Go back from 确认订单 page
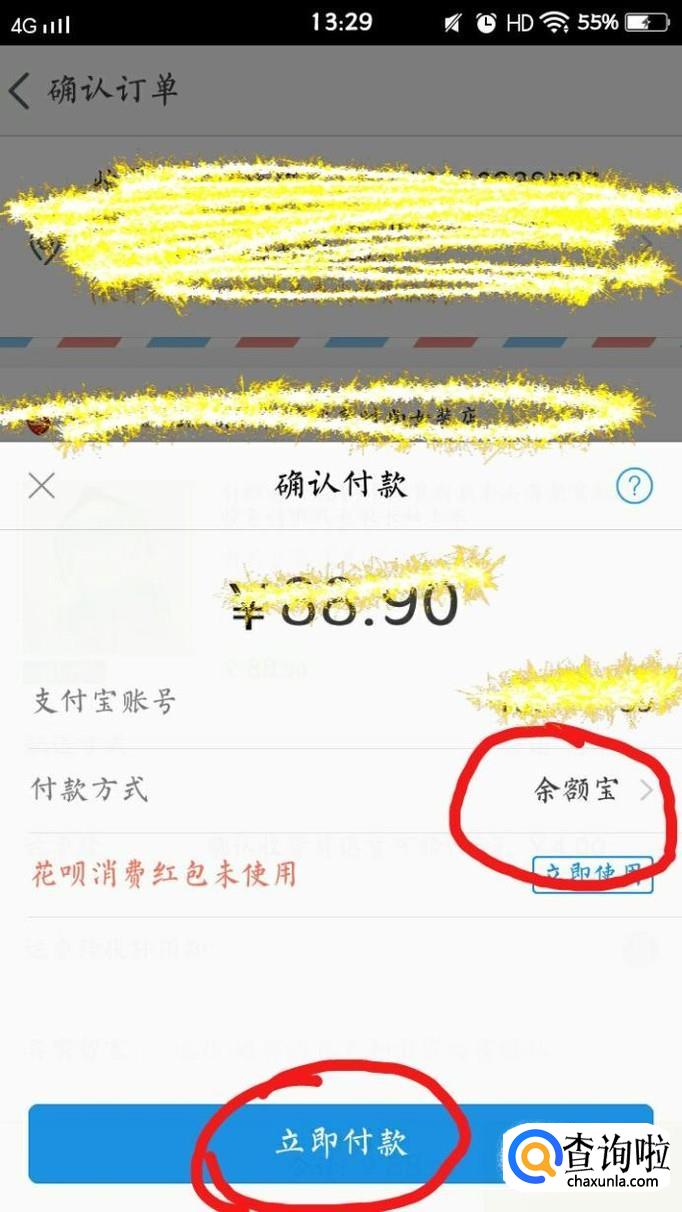The height and width of the screenshot is (1212, 682). (x=20, y=90)
